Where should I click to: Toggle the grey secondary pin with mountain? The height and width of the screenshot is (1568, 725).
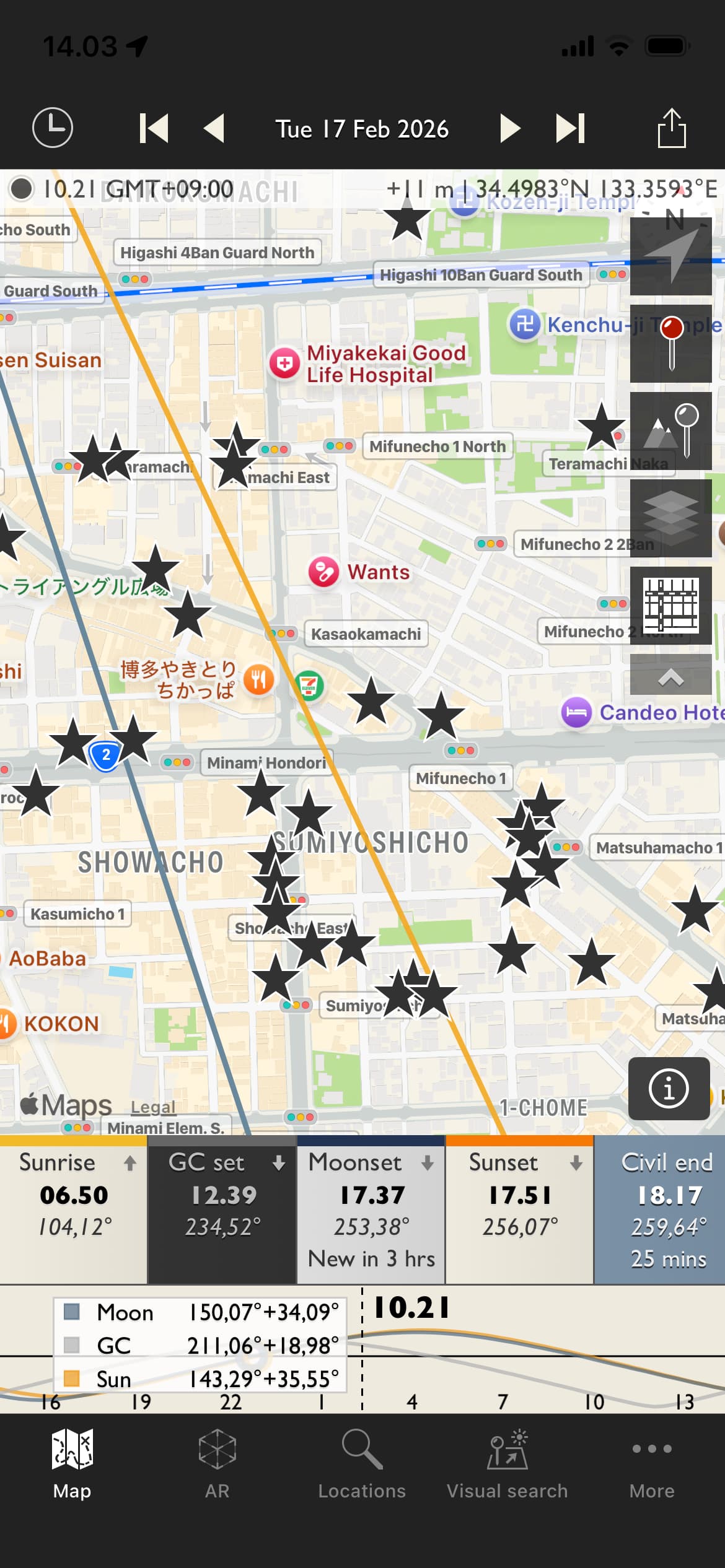(x=670, y=431)
